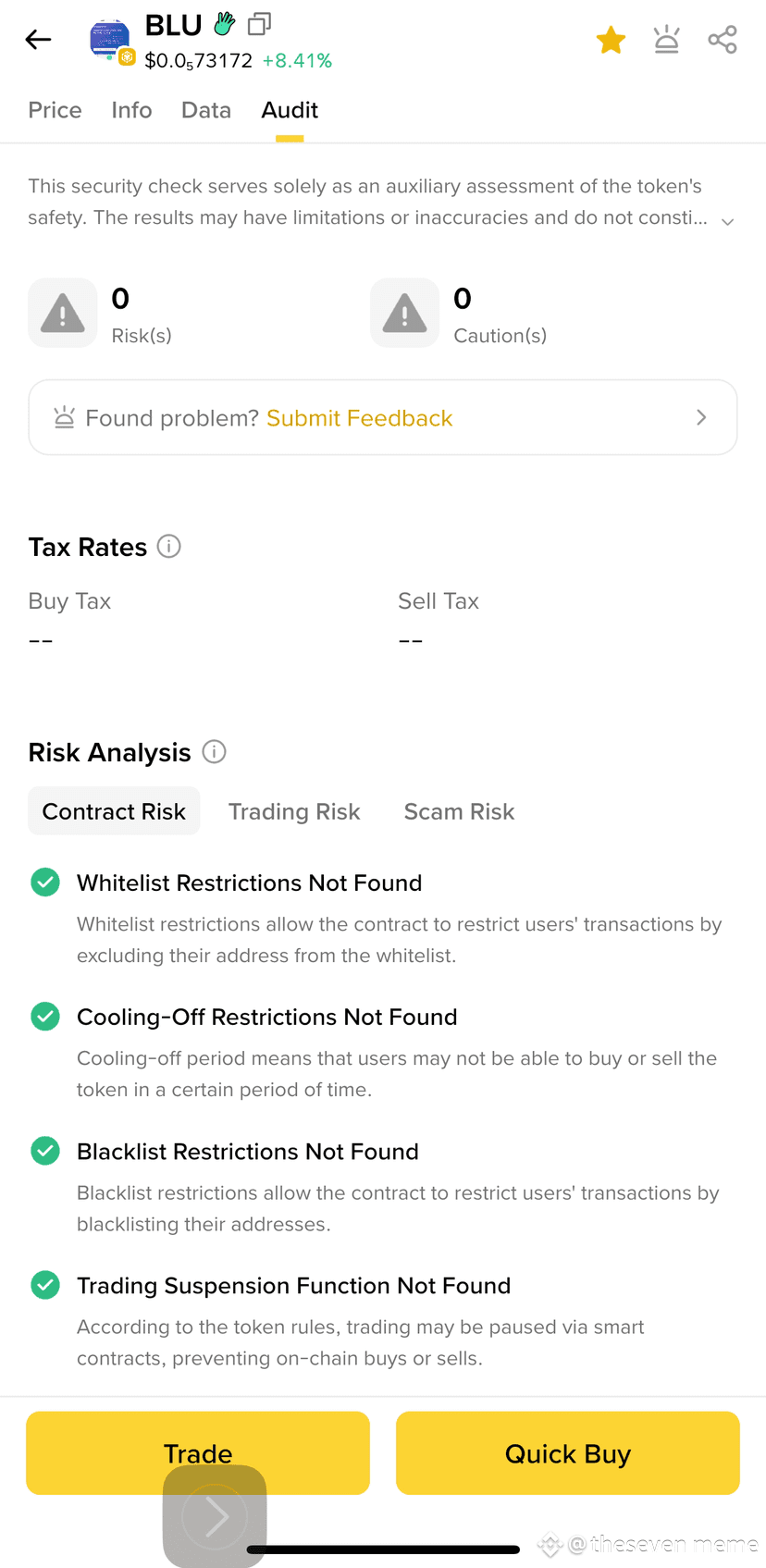Open the price alert bell icon

[x=667, y=39]
